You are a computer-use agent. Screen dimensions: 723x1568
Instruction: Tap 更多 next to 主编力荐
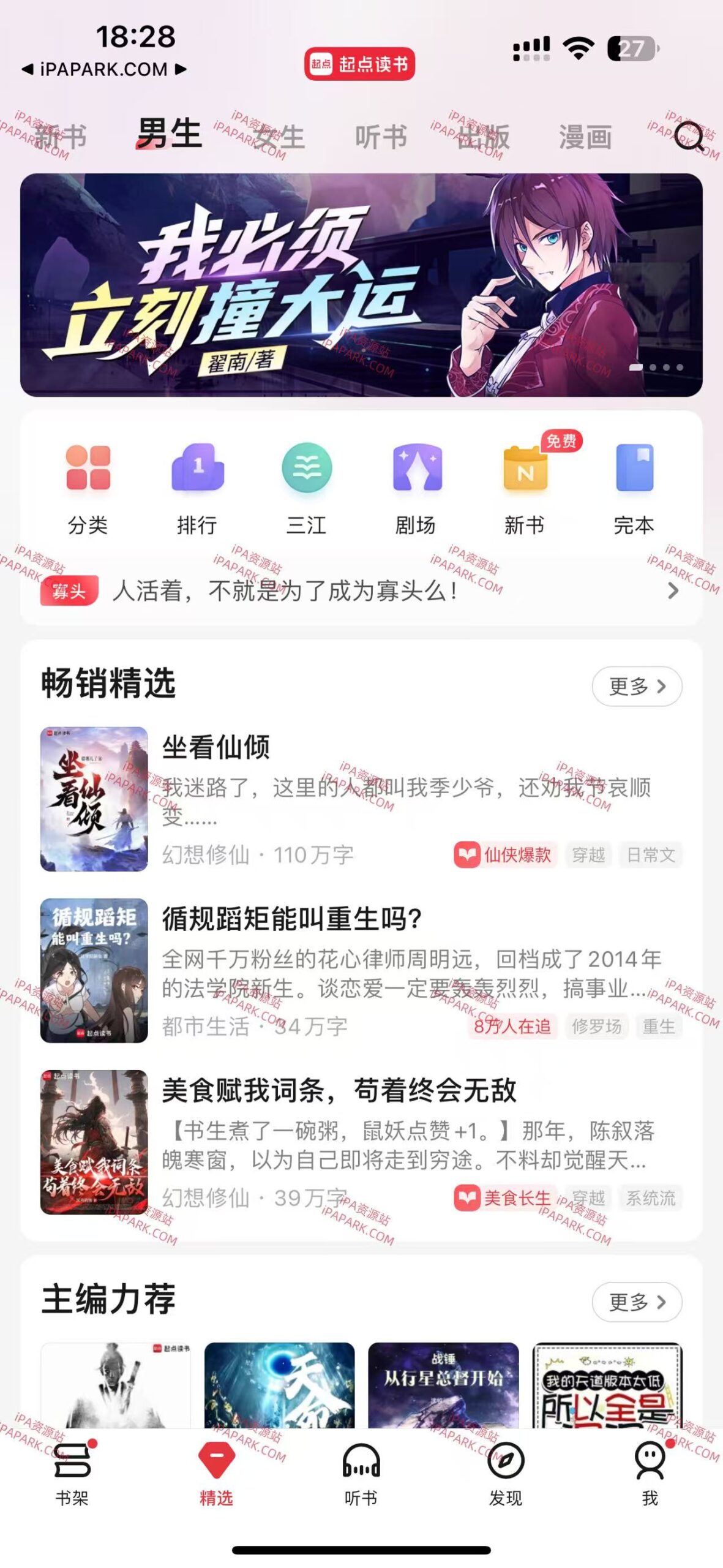click(x=637, y=1300)
